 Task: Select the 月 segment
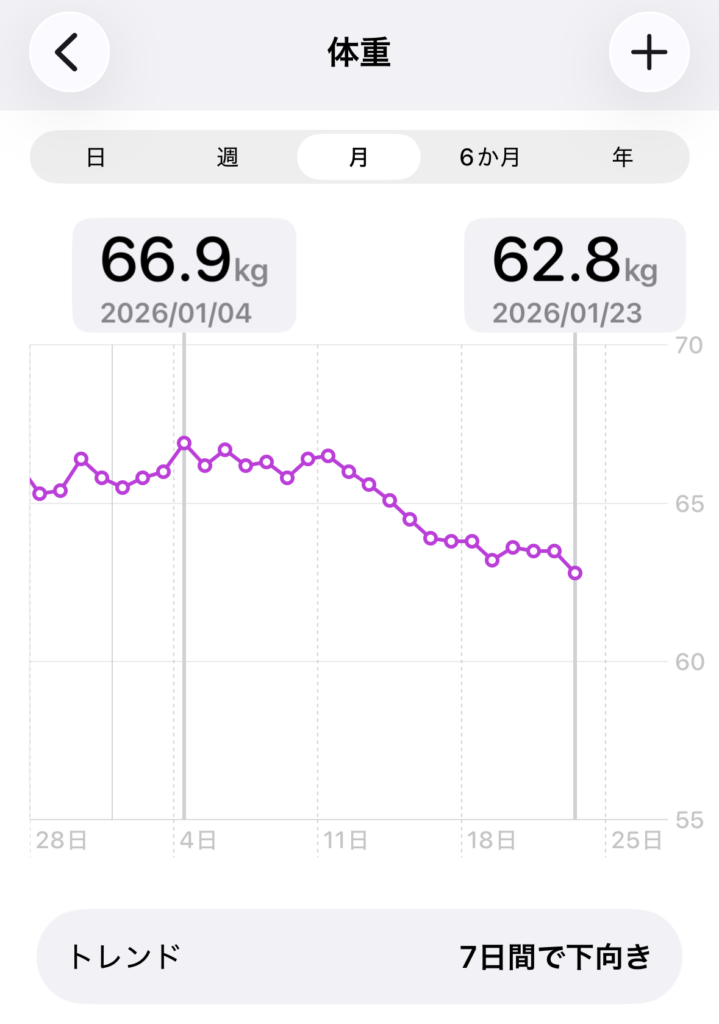click(358, 158)
